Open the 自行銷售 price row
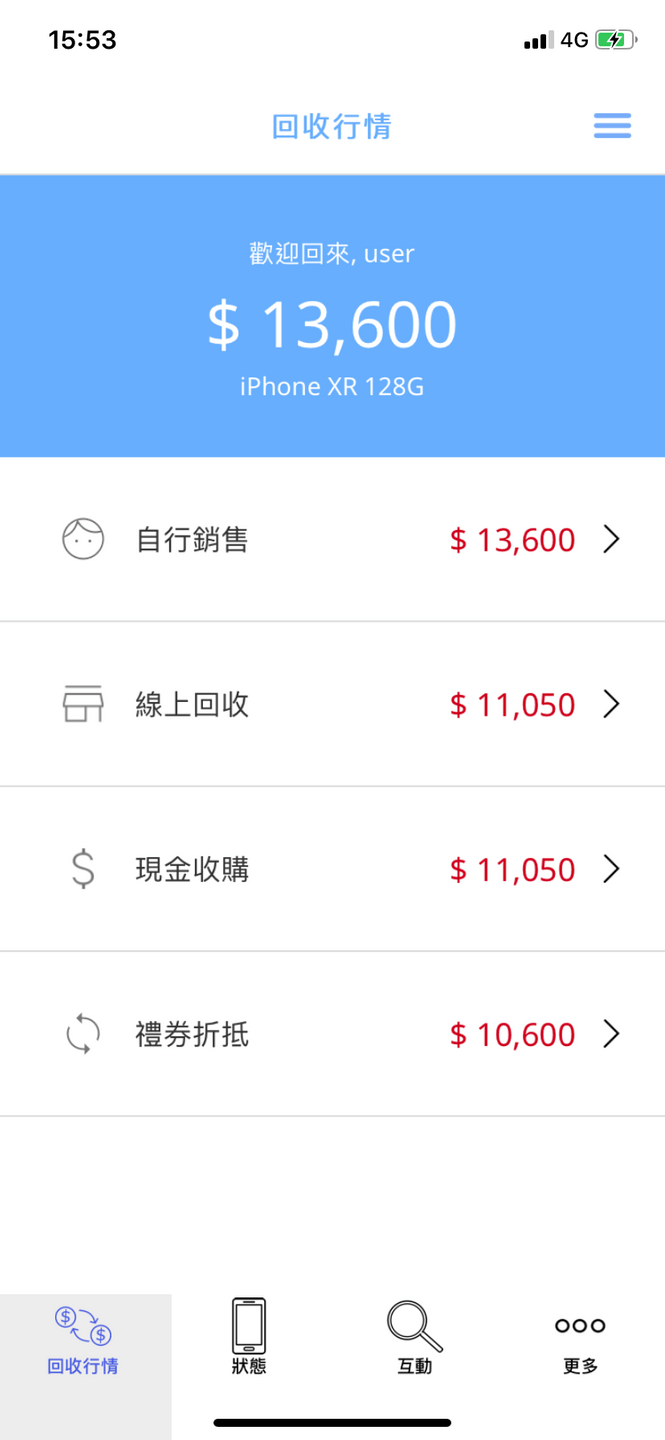 click(332, 540)
